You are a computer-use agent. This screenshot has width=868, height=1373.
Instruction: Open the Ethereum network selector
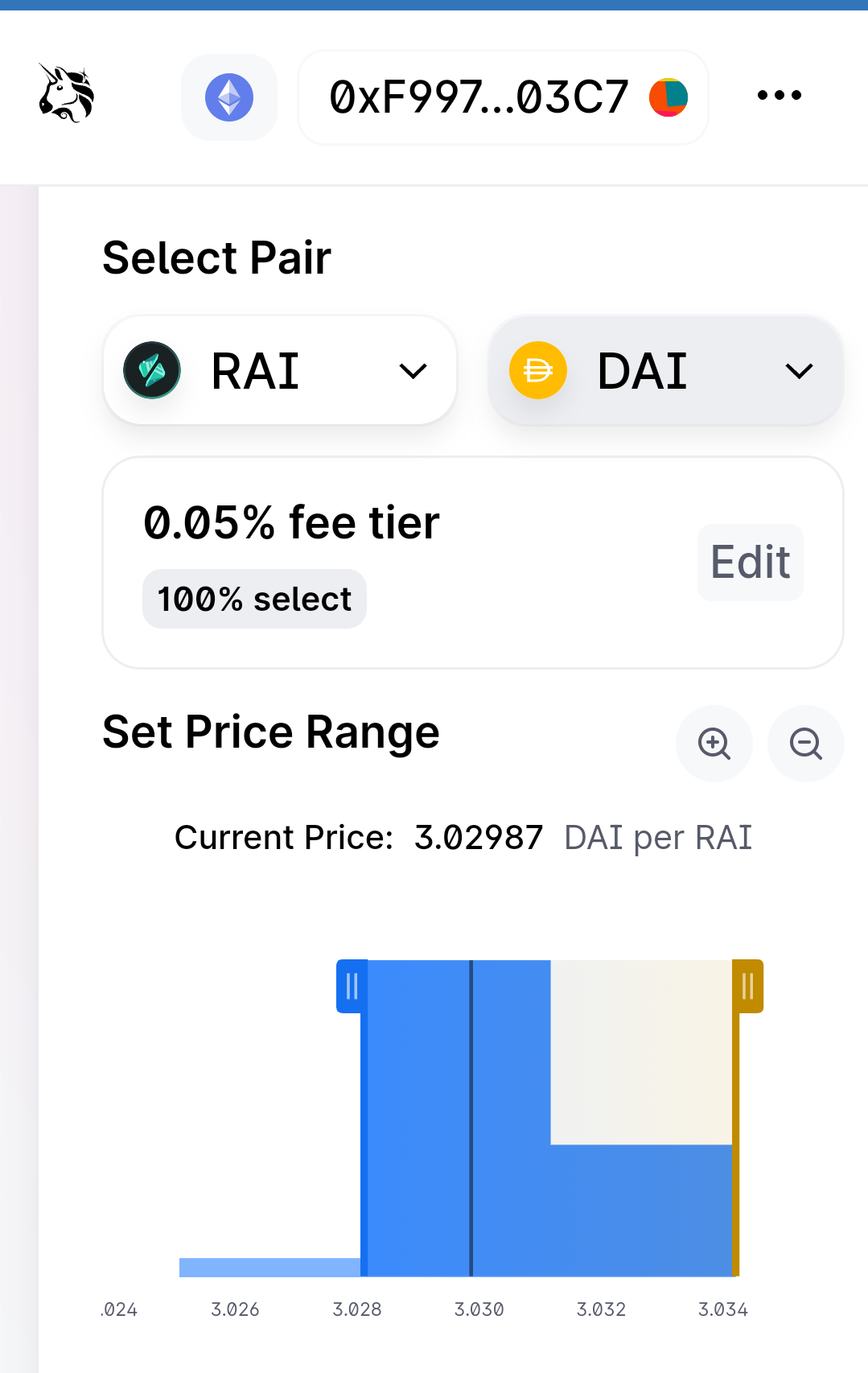coord(229,97)
